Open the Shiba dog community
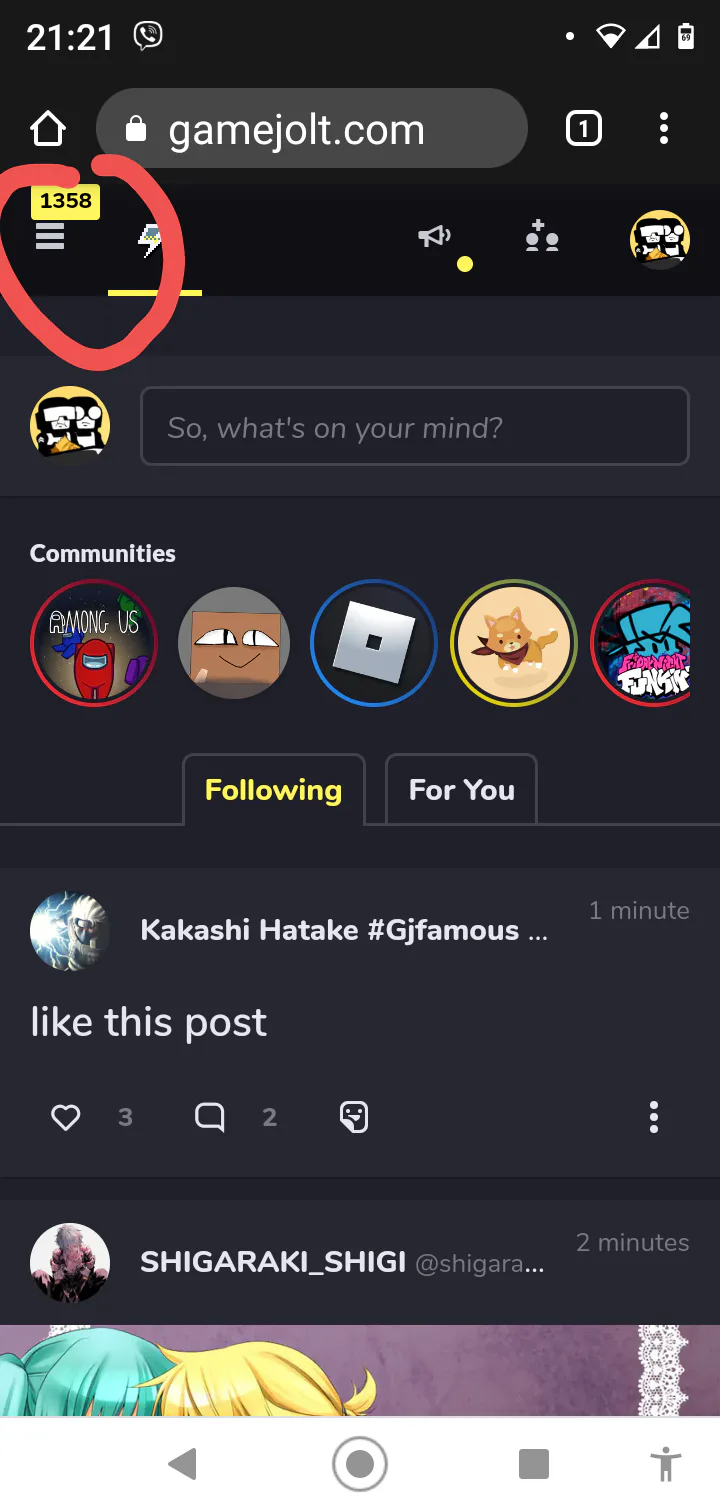Viewport: 720px width, 1512px height. tap(513, 643)
